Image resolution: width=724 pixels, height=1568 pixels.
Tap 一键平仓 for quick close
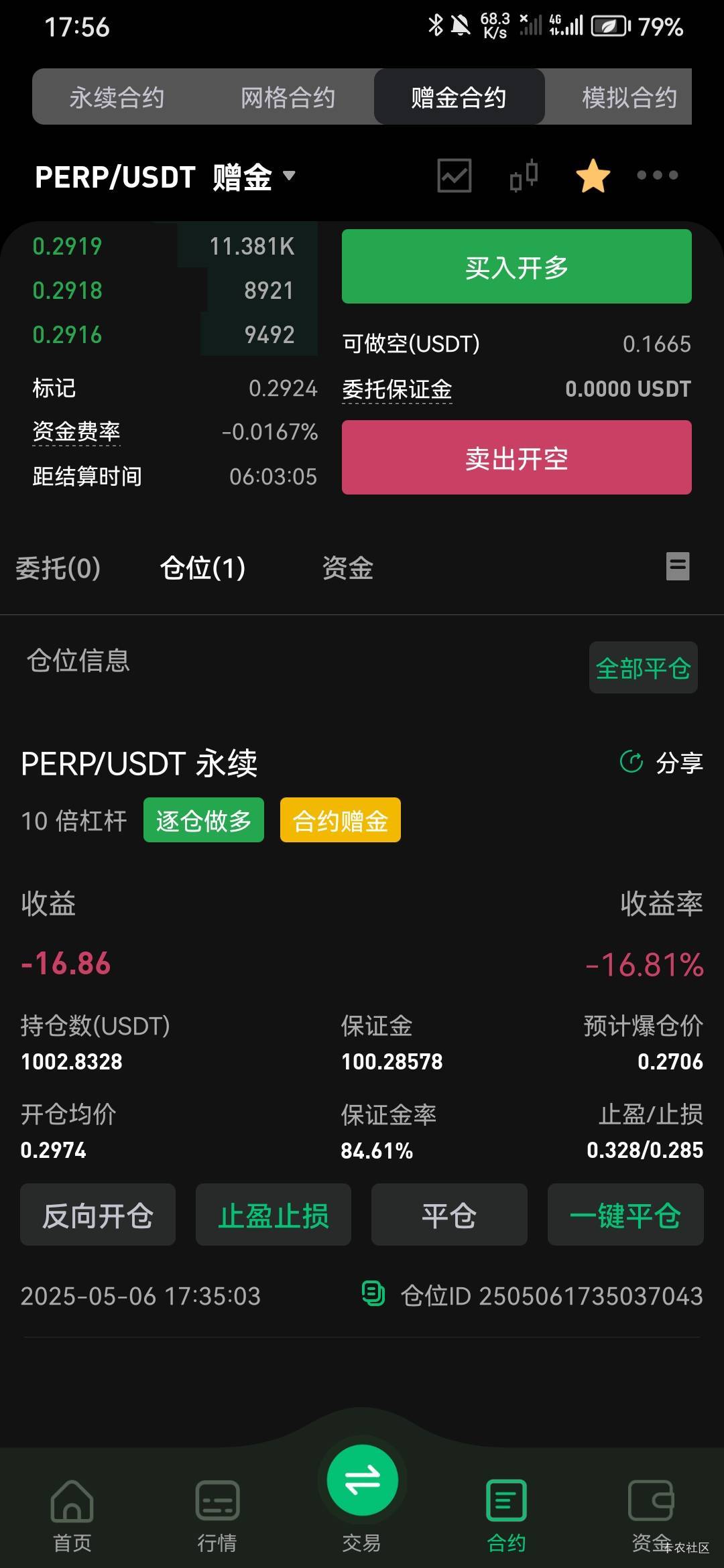click(625, 1215)
